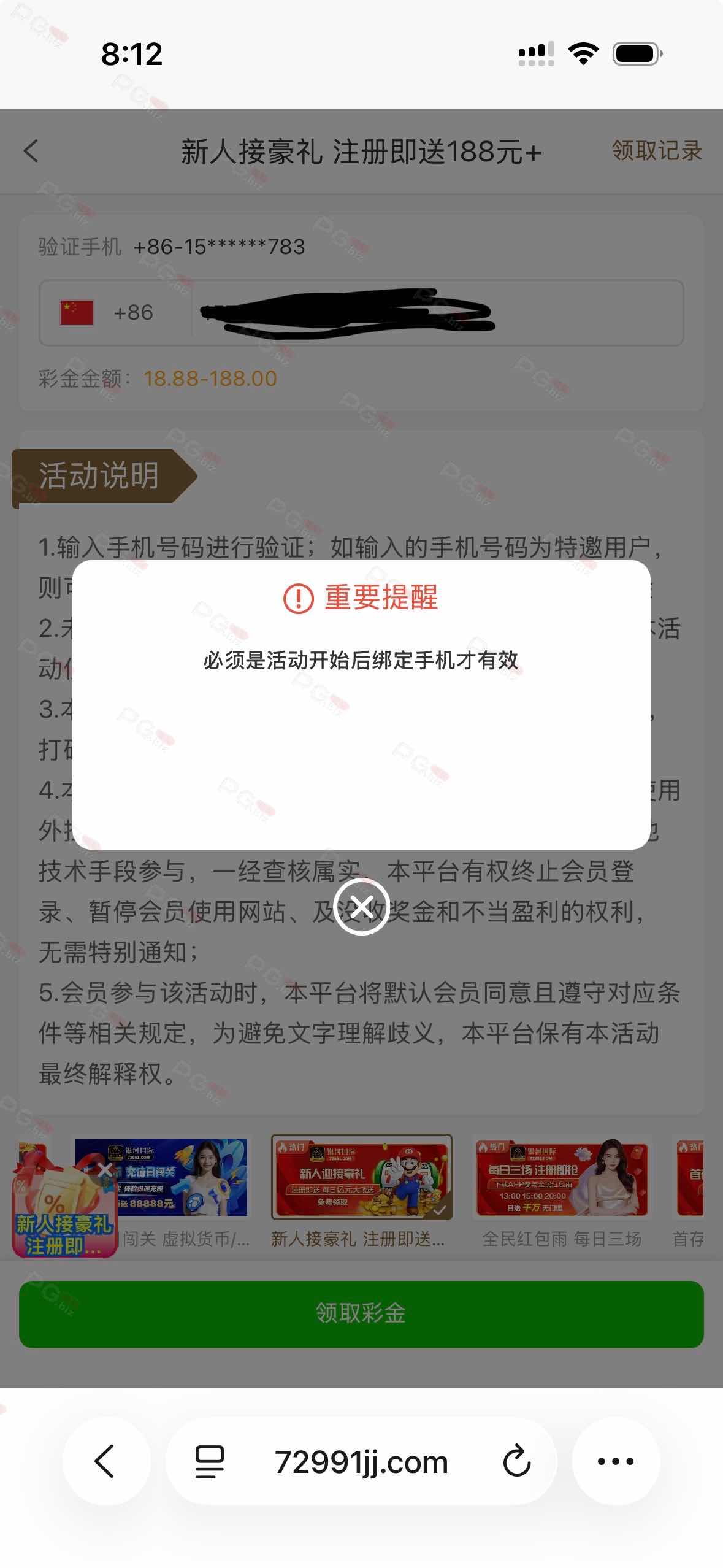
Task: Open 领取记录 claim history
Action: point(656,151)
